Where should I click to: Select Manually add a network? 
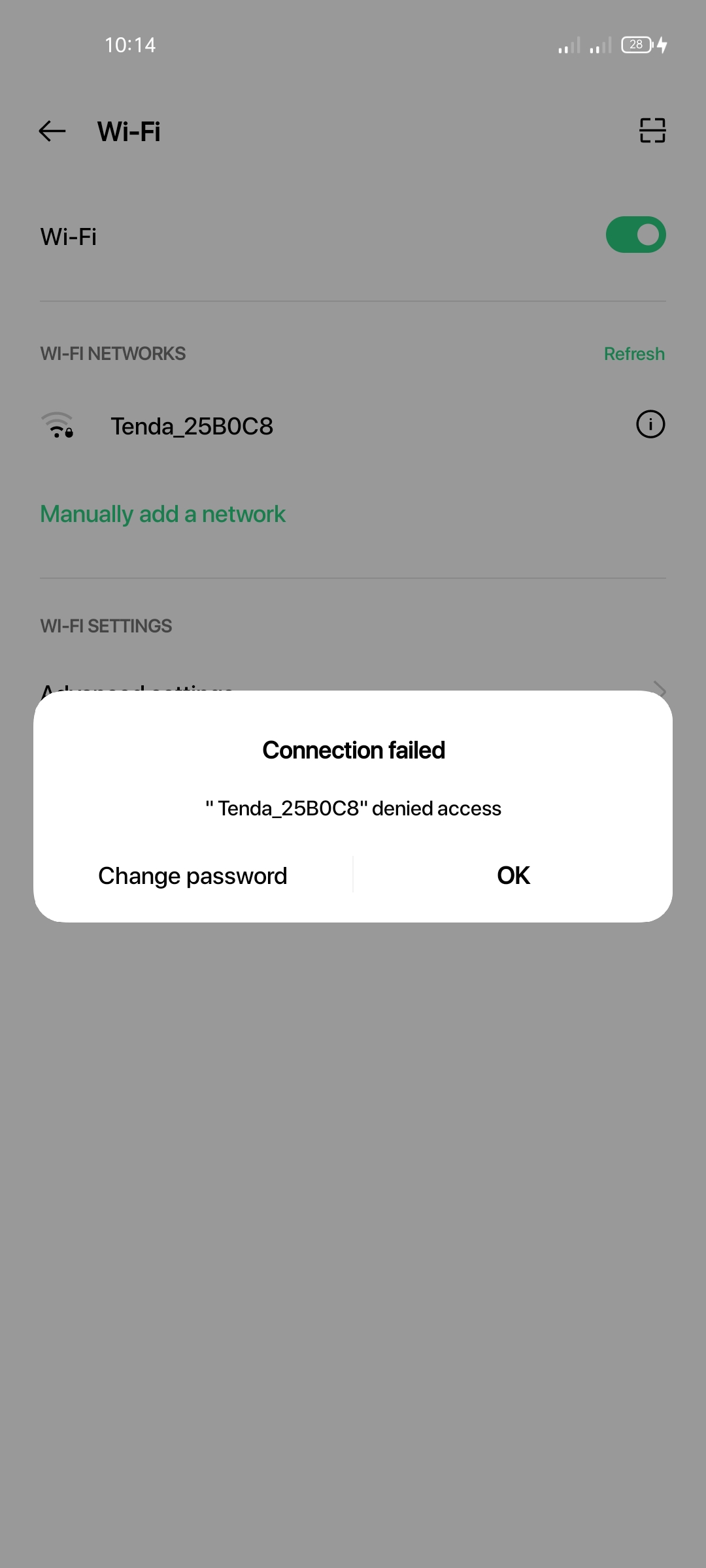click(x=163, y=514)
